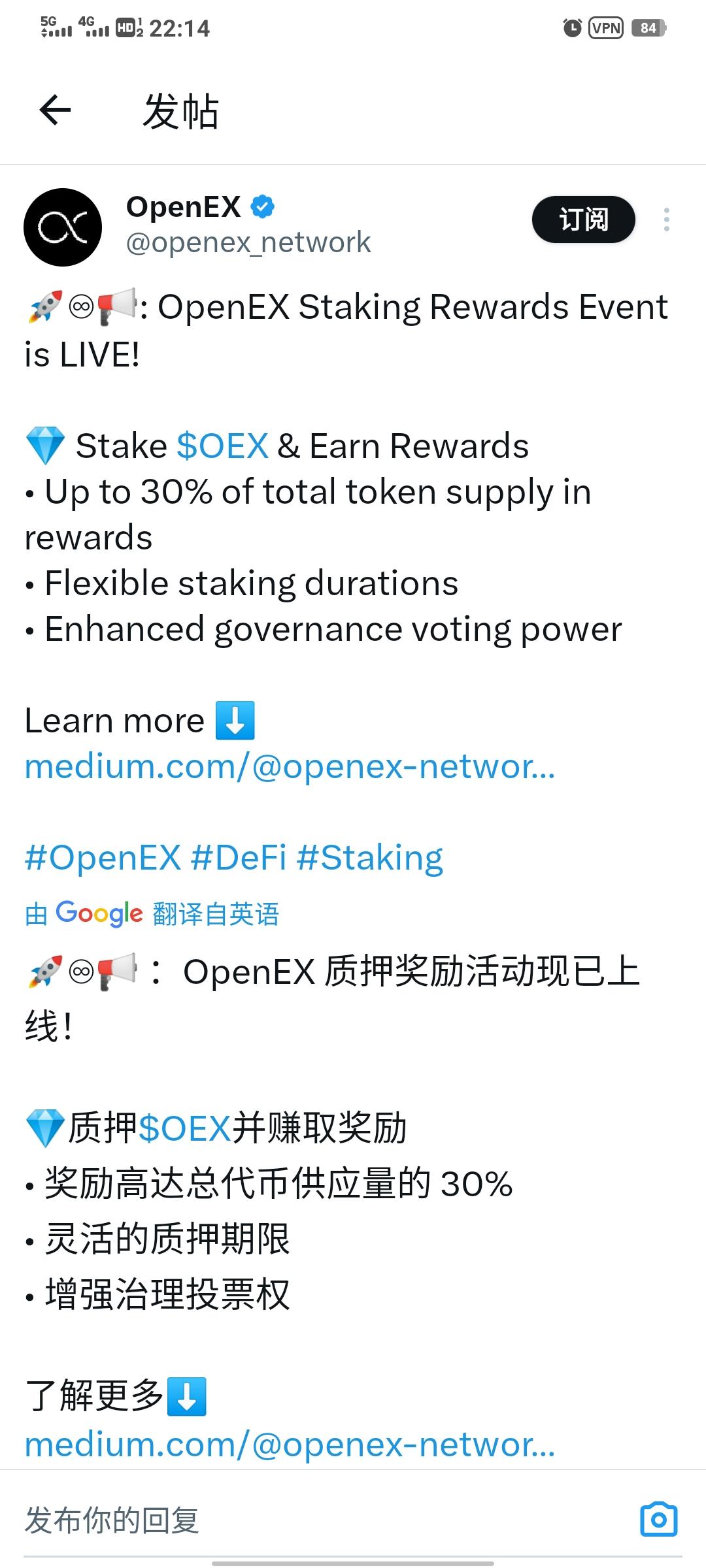Screen dimensions: 706x1568
Task: Open the OpenEX profile avatar
Action: 63,227
